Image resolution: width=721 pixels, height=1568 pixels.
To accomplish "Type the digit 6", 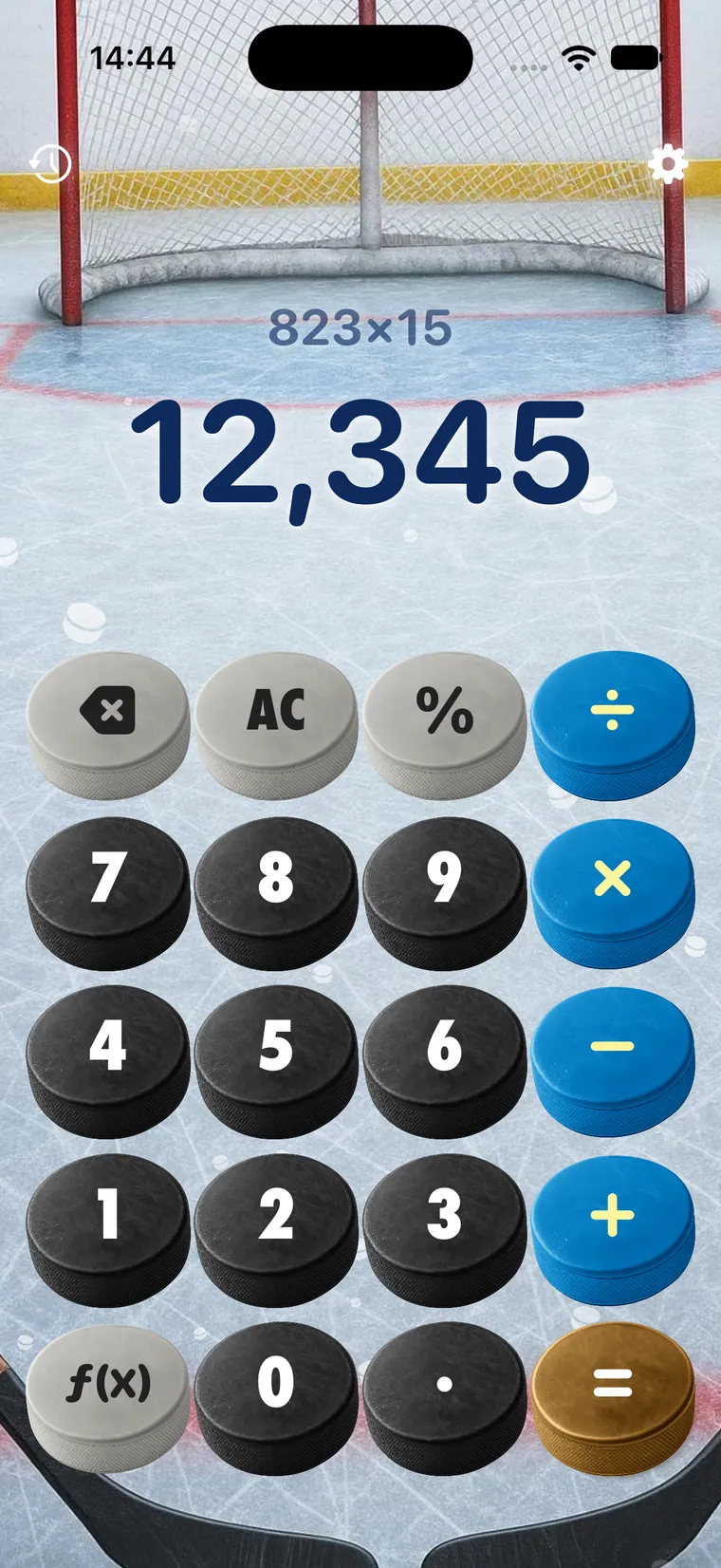I will (444, 1061).
